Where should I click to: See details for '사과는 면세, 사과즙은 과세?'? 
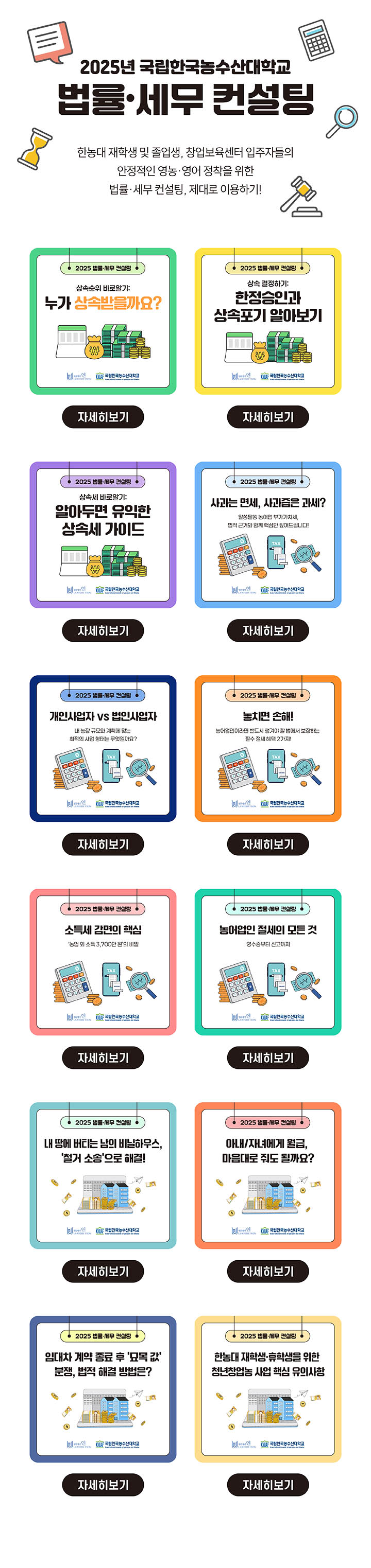[x=267, y=630]
